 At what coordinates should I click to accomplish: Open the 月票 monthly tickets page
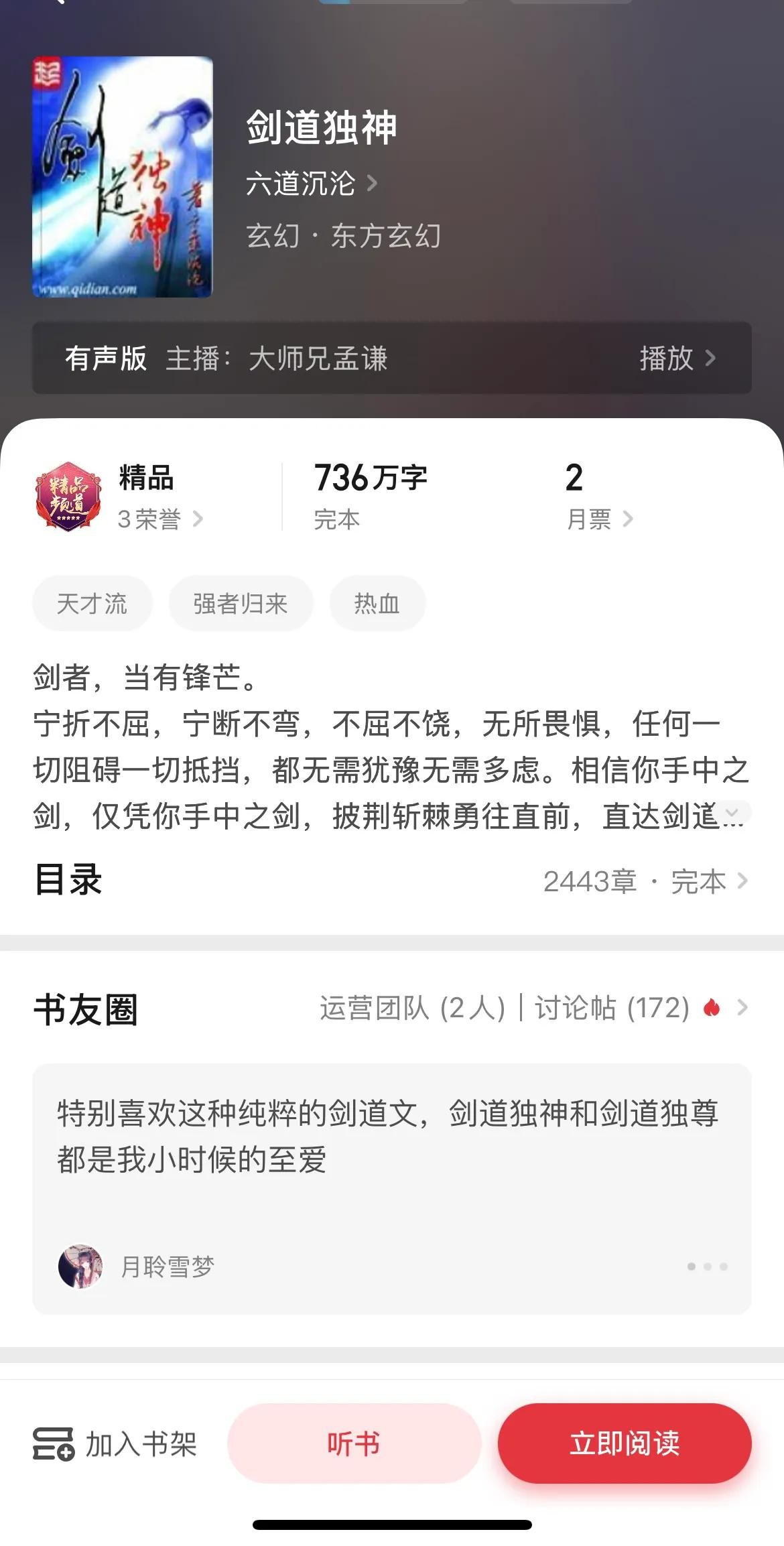tap(599, 519)
